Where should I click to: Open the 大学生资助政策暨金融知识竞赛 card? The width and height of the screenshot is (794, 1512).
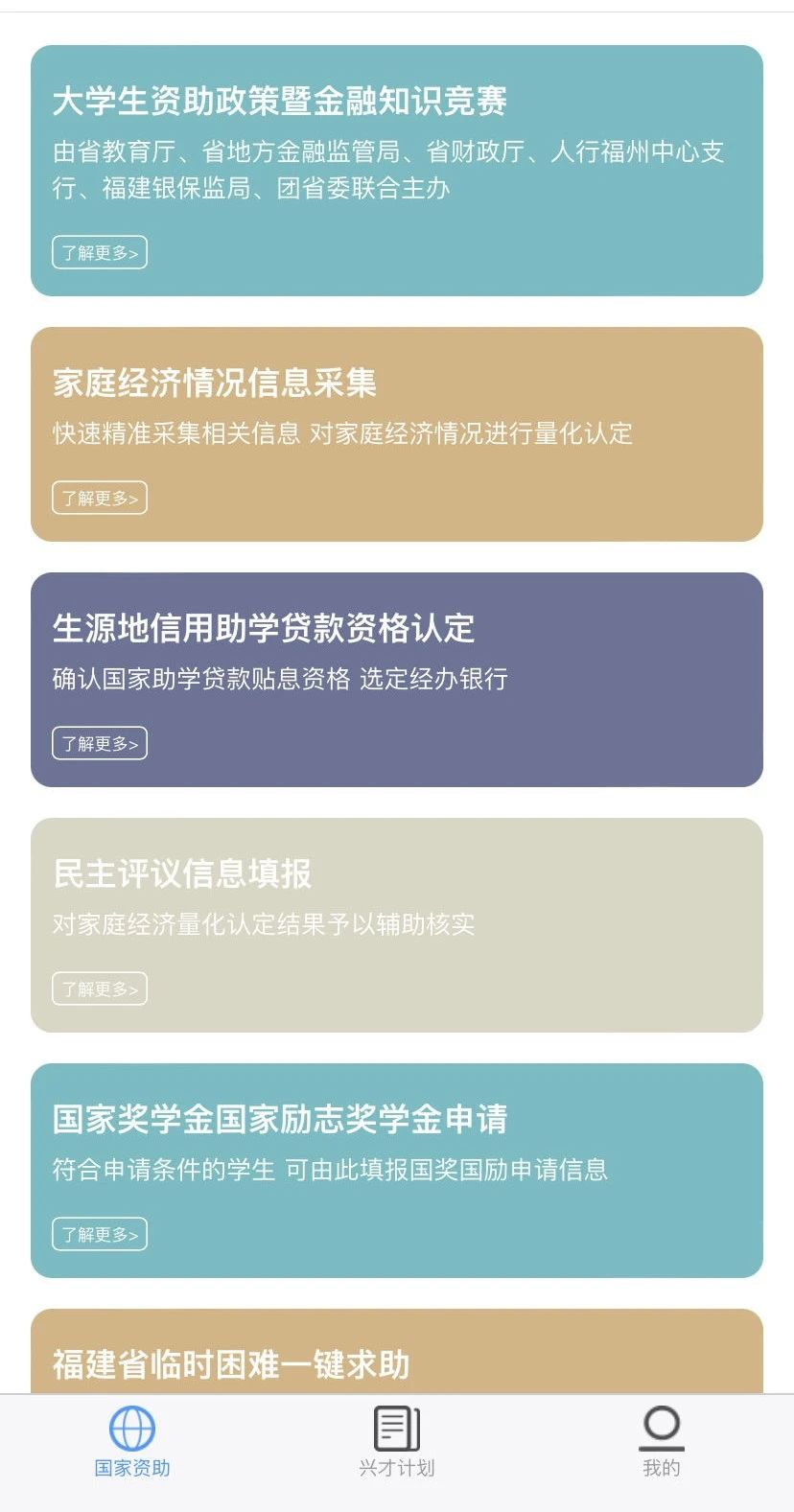click(x=397, y=171)
